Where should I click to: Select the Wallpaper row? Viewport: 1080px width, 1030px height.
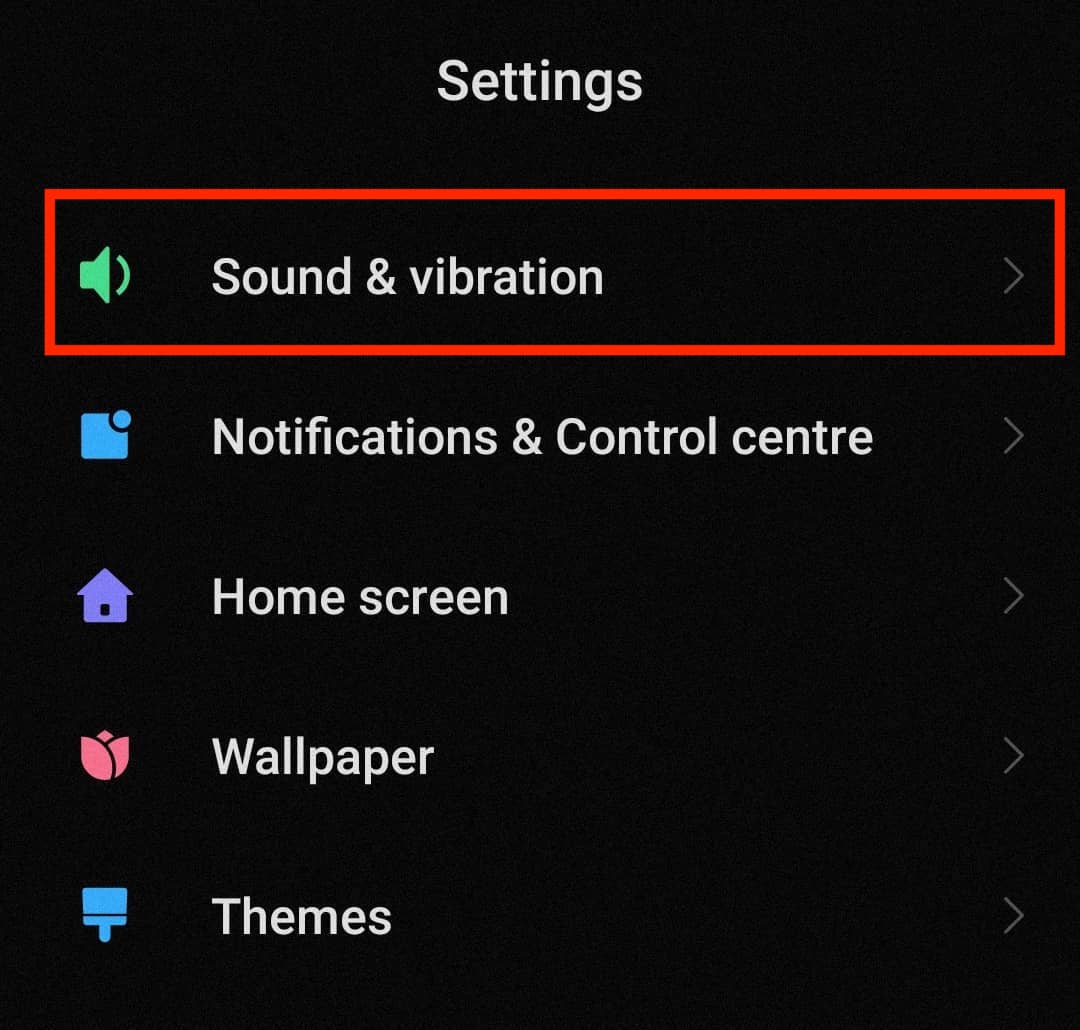pyautogui.click(x=323, y=757)
